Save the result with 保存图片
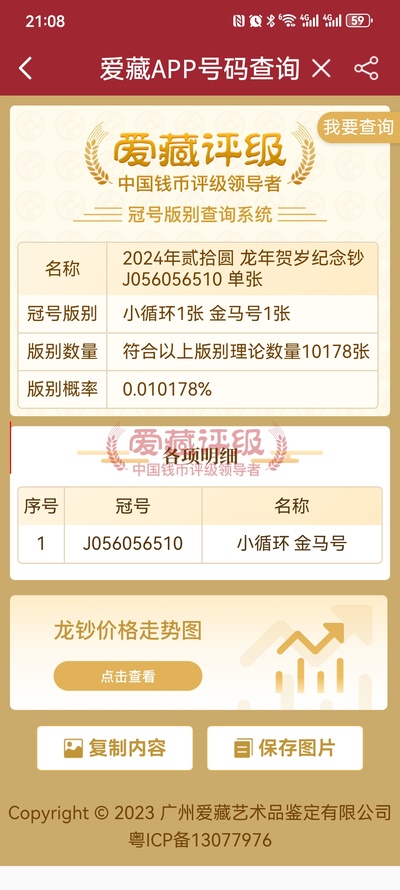Image resolution: width=400 pixels, height=890 pixels. (285, 748)
